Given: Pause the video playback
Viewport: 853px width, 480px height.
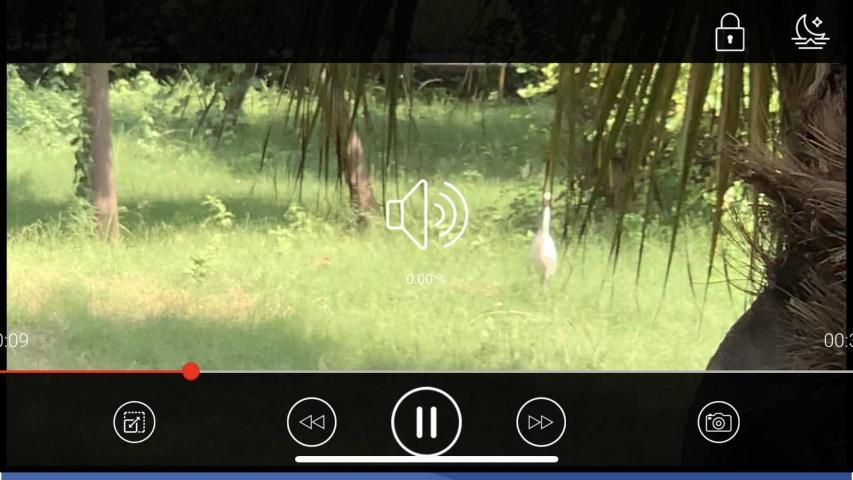Looking at the screenshot, I should (x=426, y=422).
